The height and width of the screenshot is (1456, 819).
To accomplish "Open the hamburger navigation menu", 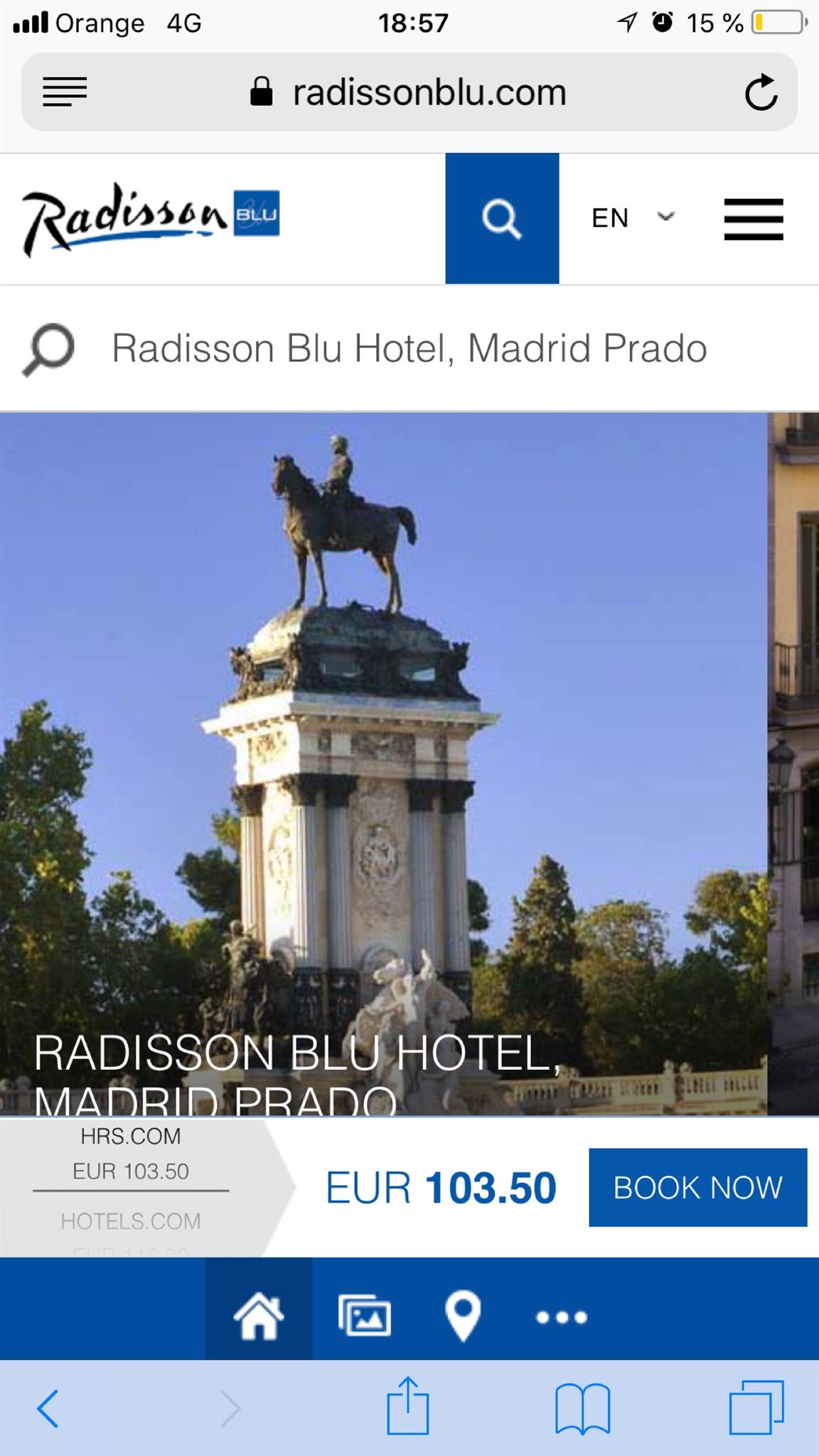I will 753,218.
